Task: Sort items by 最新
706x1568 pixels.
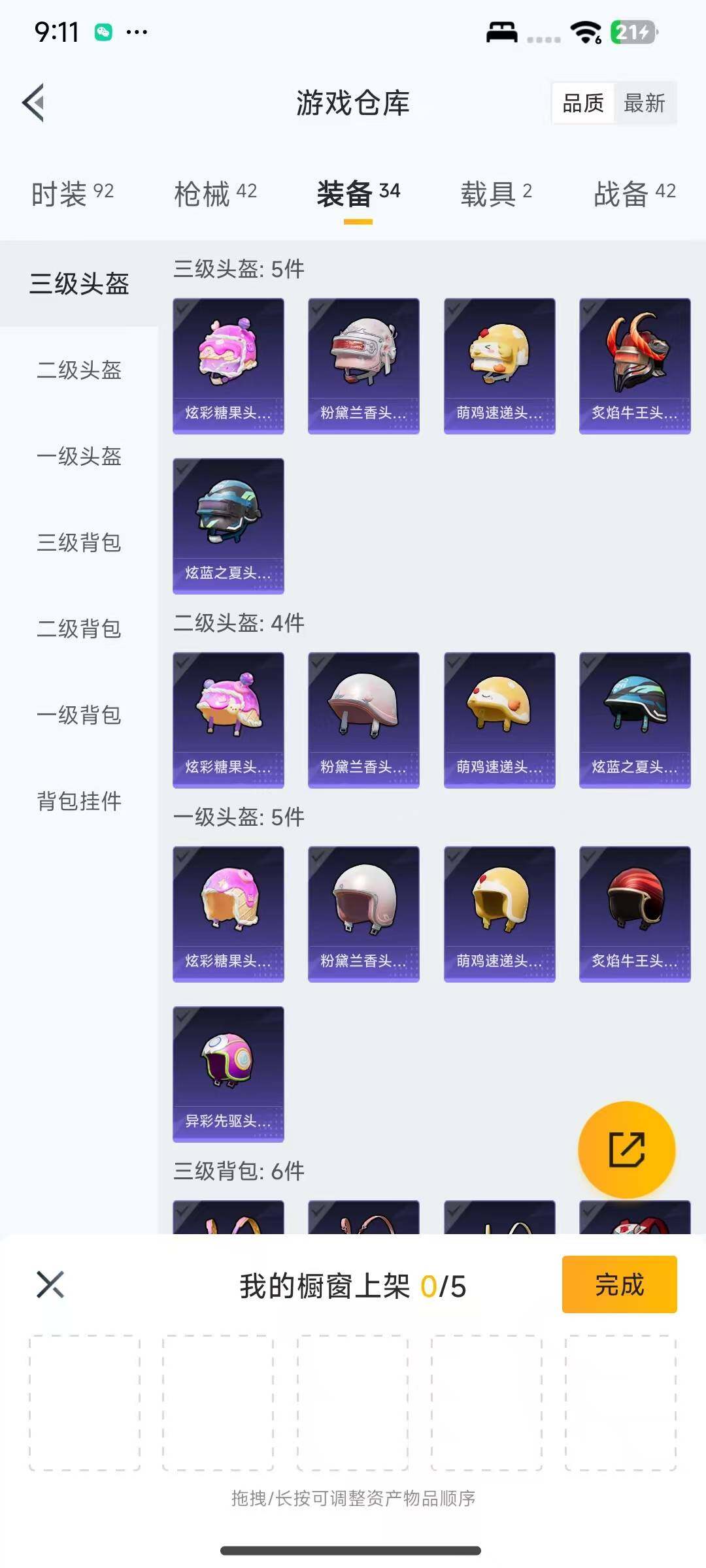Action: (x=645, y=103)
